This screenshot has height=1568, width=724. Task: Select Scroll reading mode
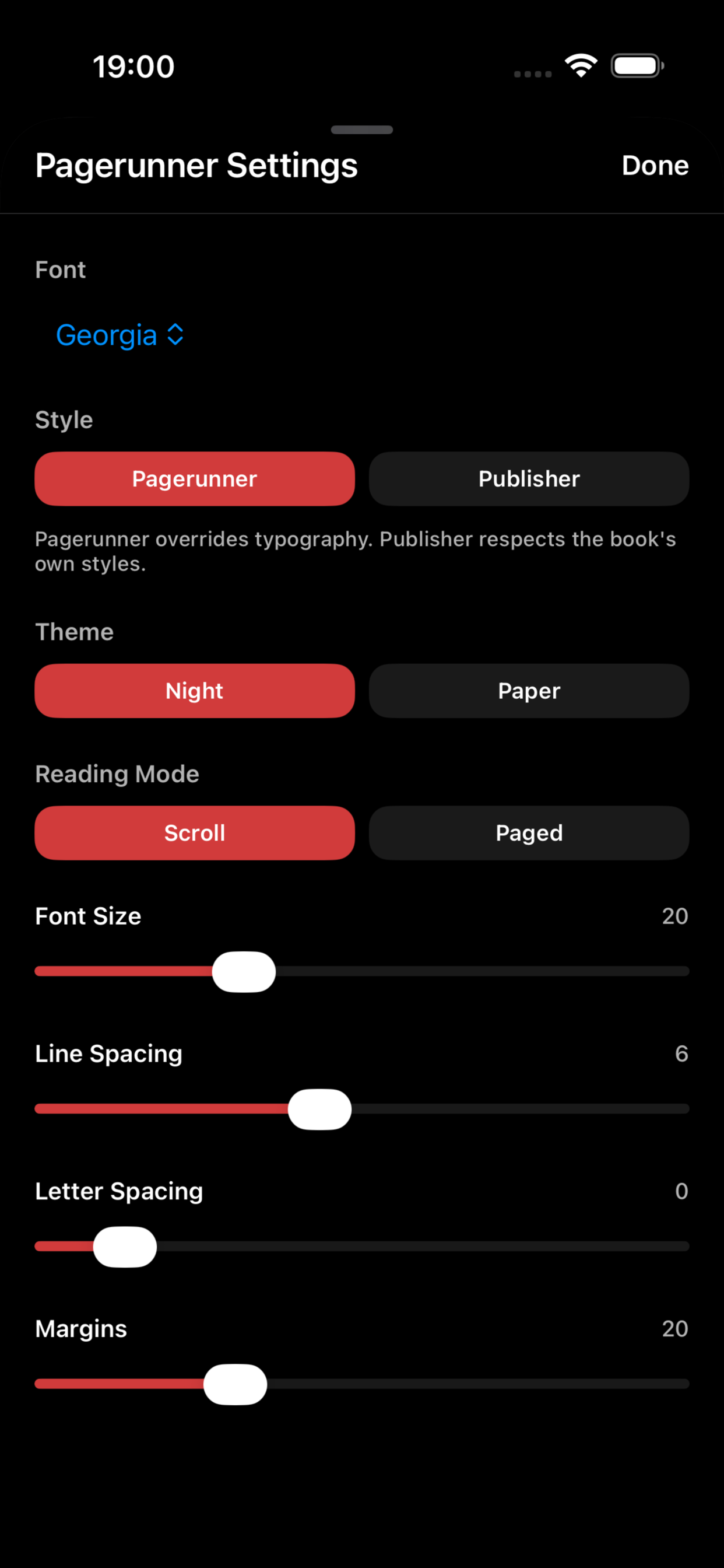point(194,832)
